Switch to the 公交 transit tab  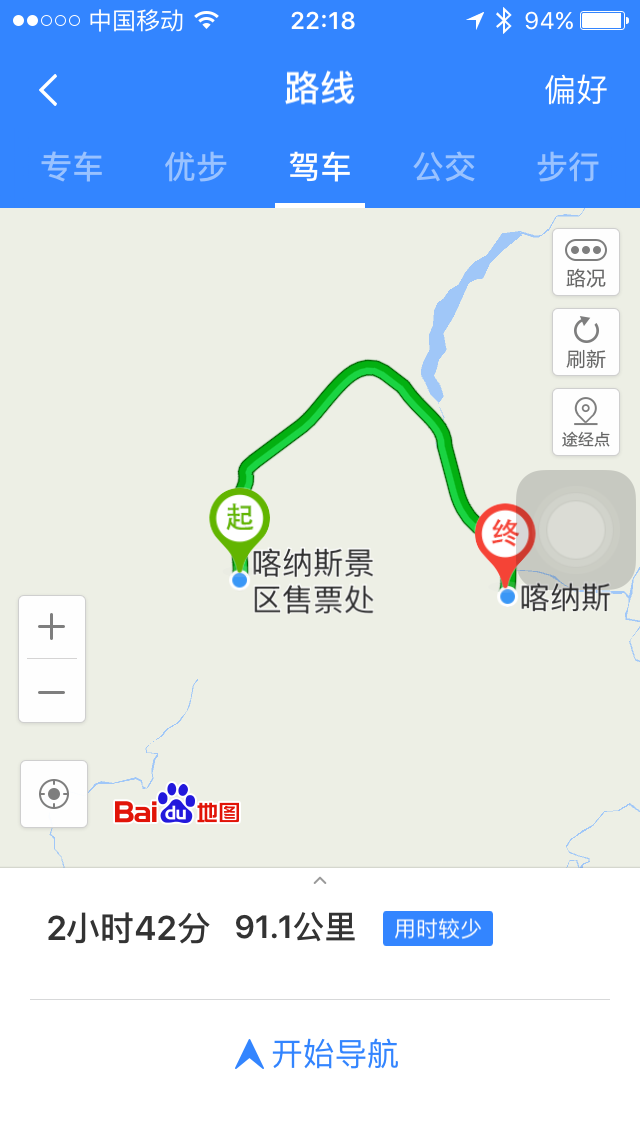click(444, 167)
